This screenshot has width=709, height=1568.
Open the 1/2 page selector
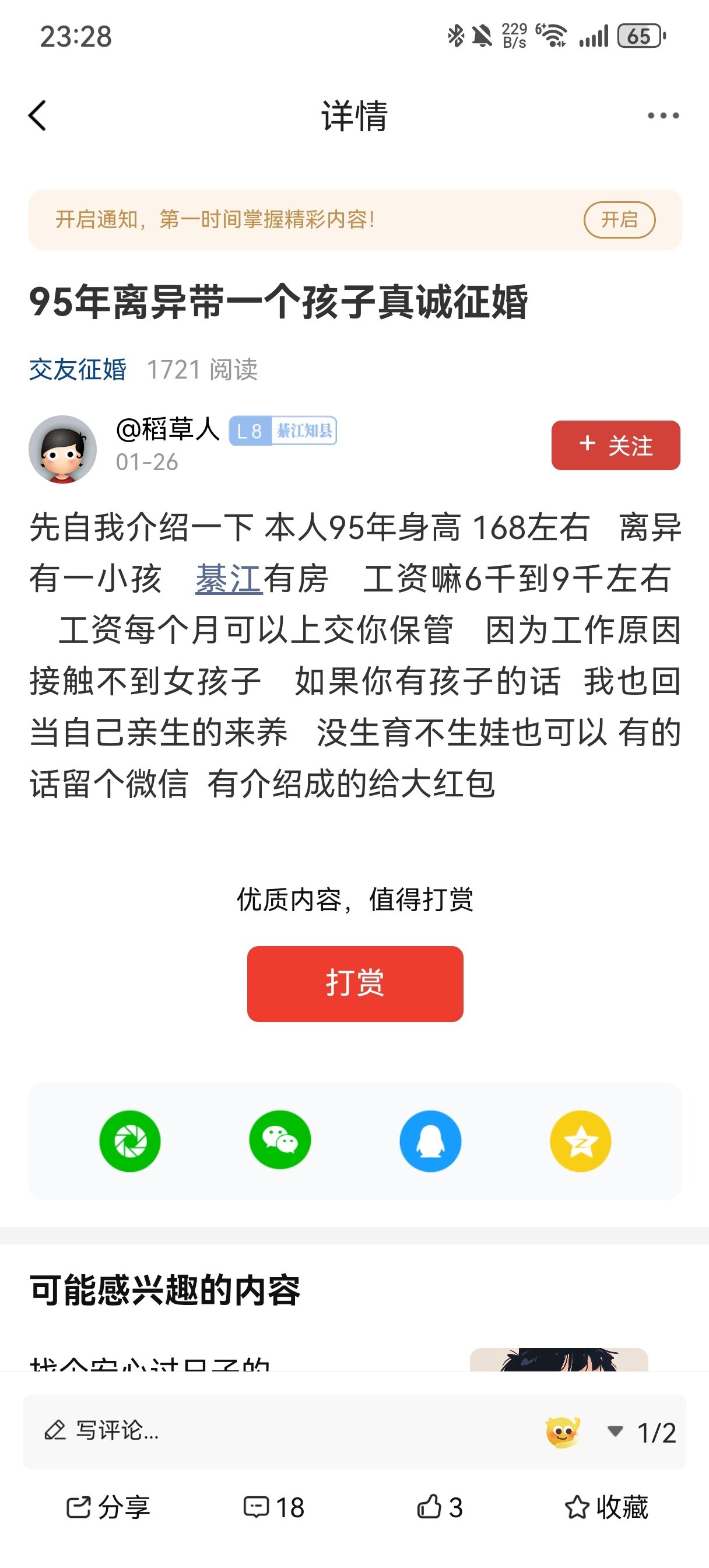643,1432
